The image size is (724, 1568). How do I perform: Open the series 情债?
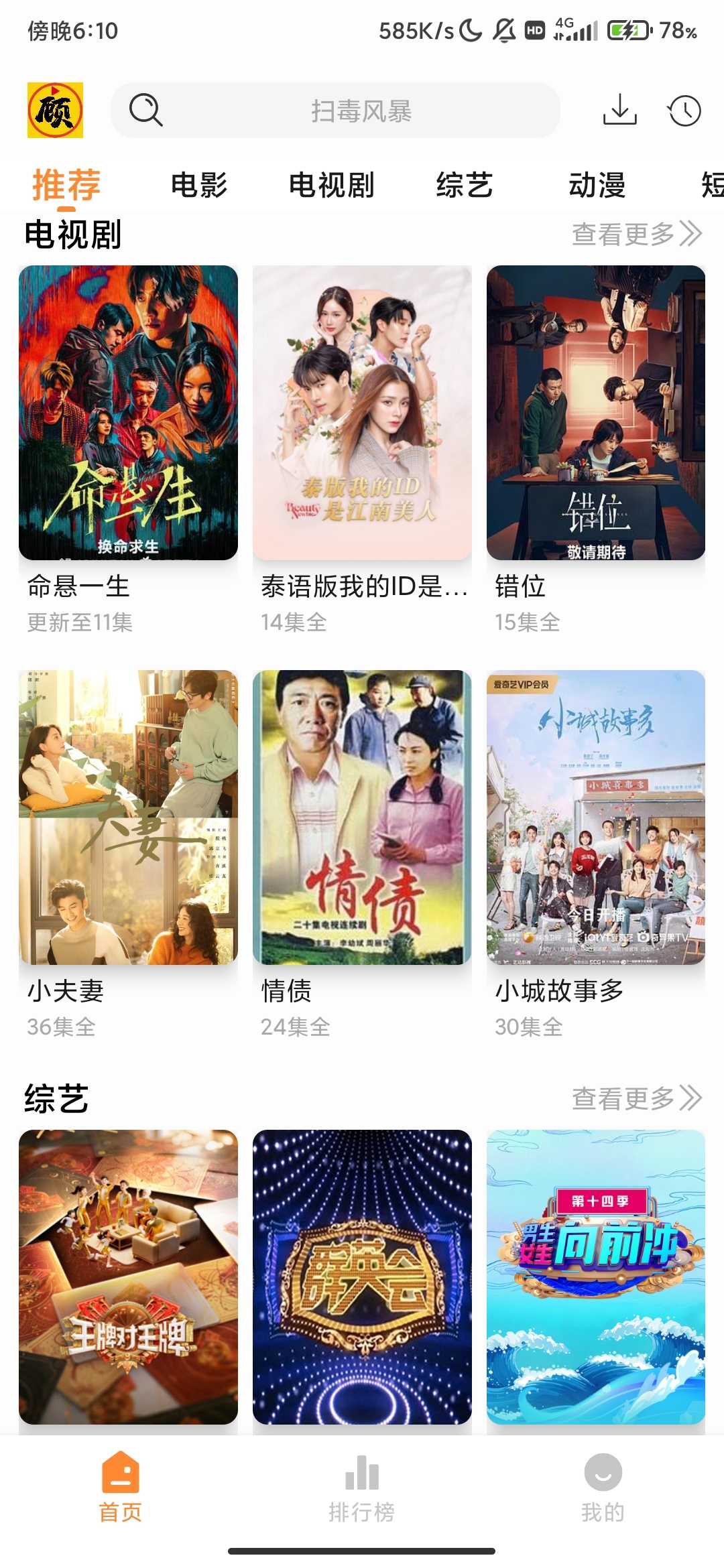[362, 818]
